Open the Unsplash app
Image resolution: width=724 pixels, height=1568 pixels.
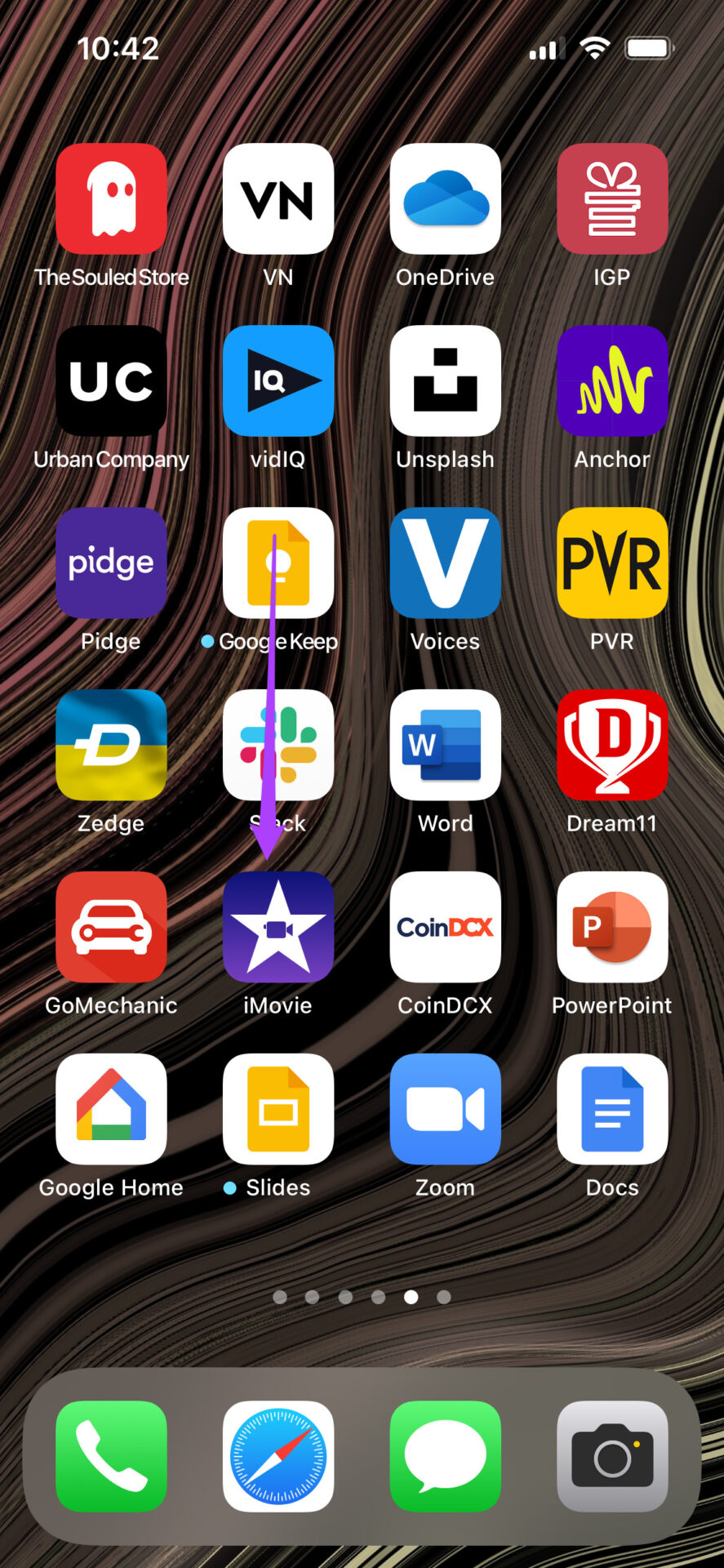[x=446, y=381]
